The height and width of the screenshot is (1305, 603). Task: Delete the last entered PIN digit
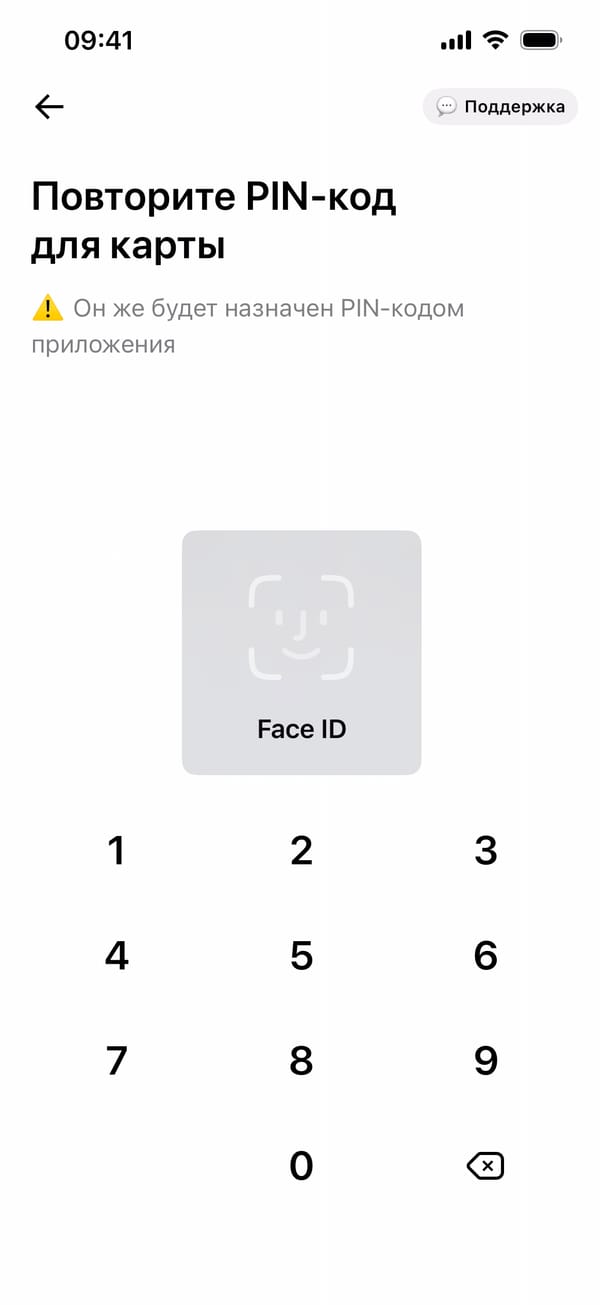pyautogui.click(x=485, y=1165)
